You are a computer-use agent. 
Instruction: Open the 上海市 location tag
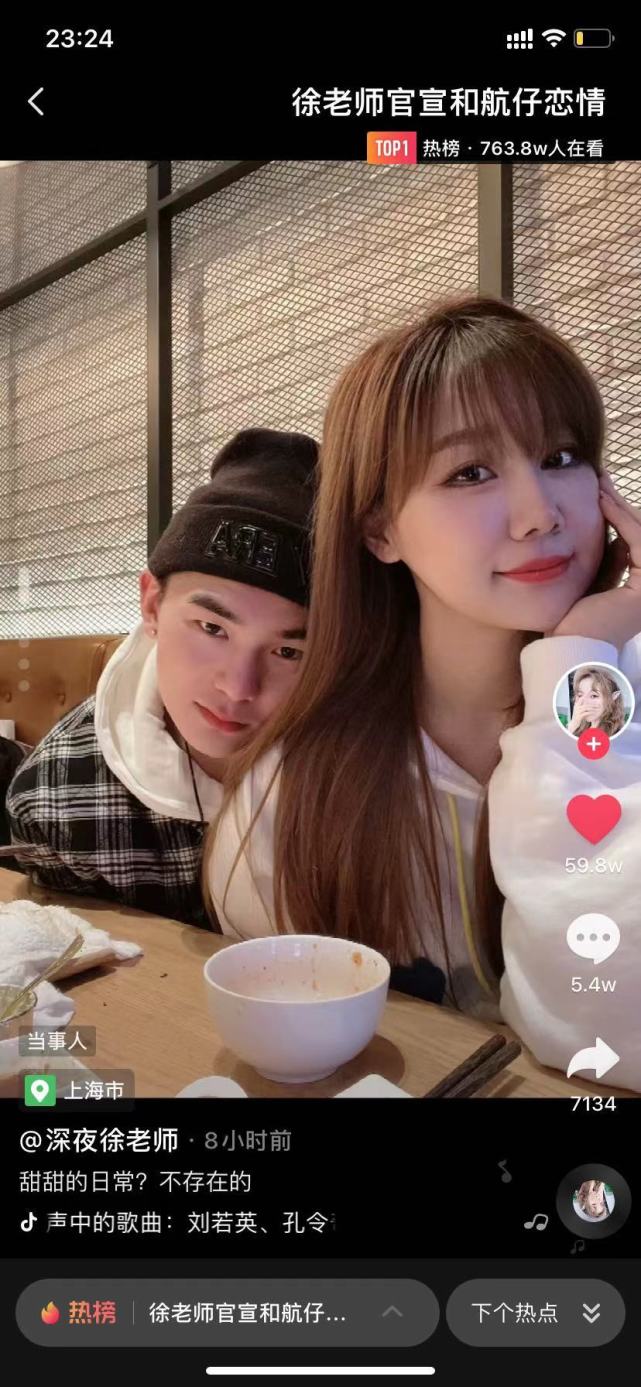[x=78, y=1089]
